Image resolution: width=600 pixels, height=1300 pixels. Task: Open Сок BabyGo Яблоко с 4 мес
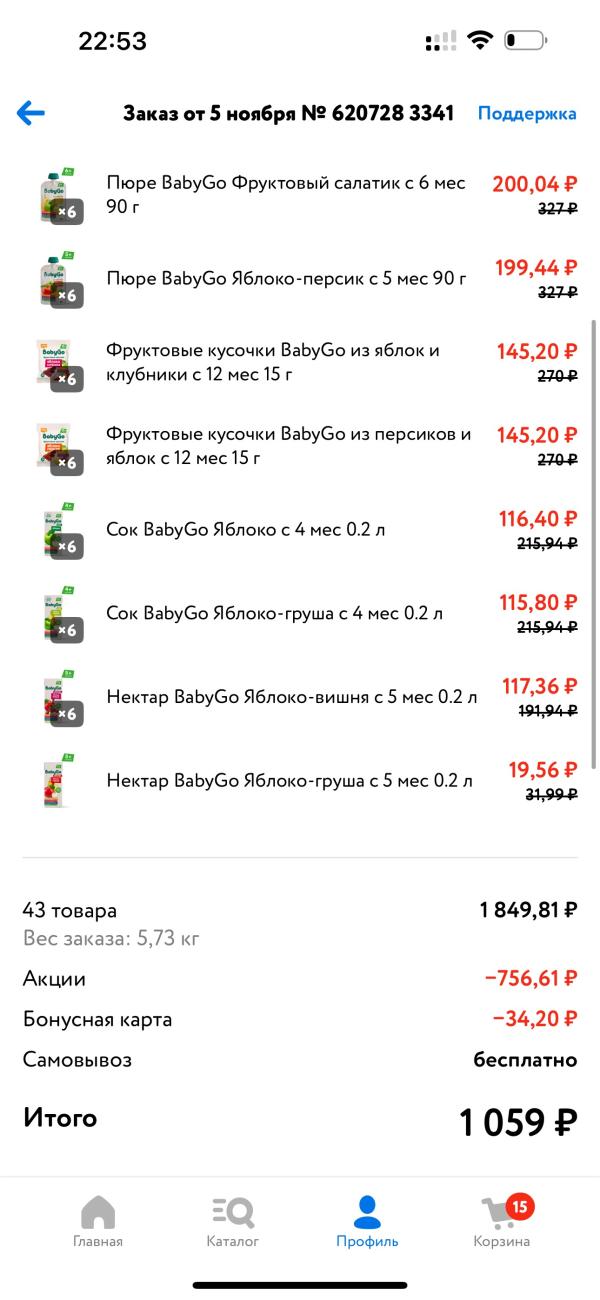(246, 530)
